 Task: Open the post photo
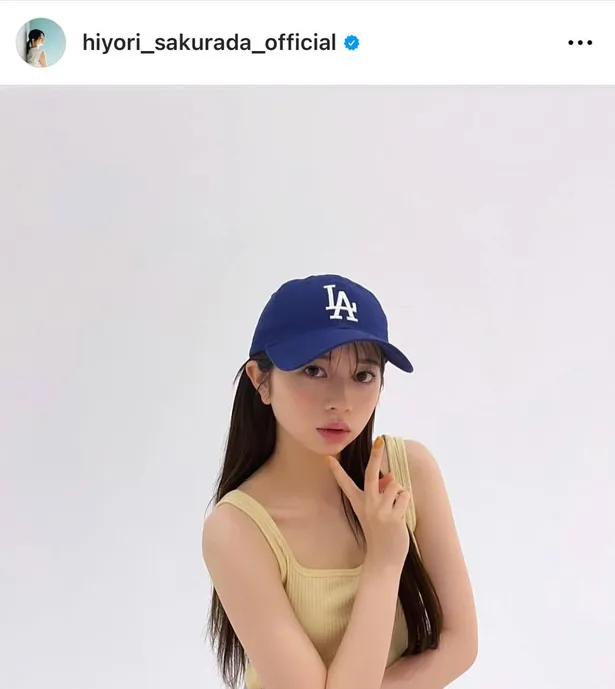[x=307, y=388]
